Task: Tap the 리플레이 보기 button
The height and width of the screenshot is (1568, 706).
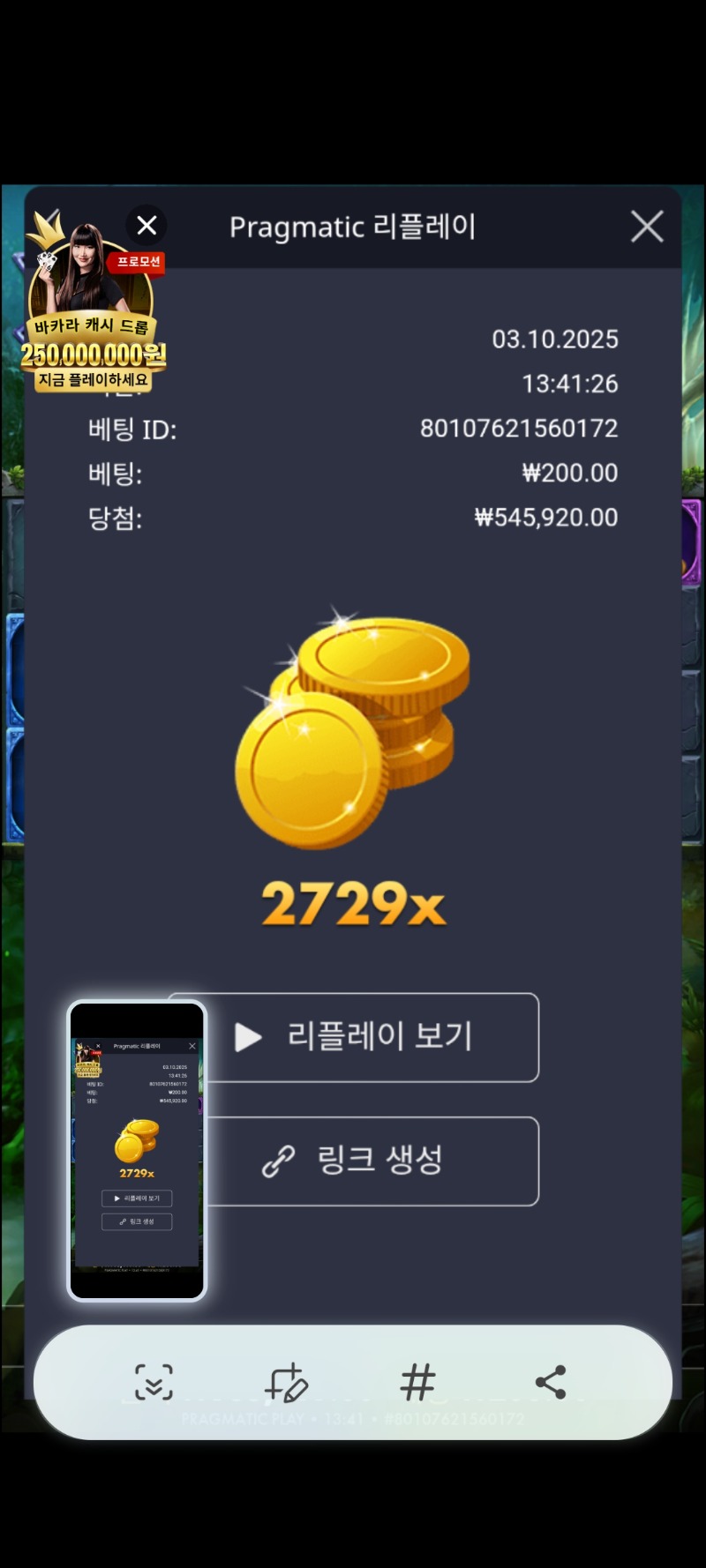Action: (x=379, y=1037)
